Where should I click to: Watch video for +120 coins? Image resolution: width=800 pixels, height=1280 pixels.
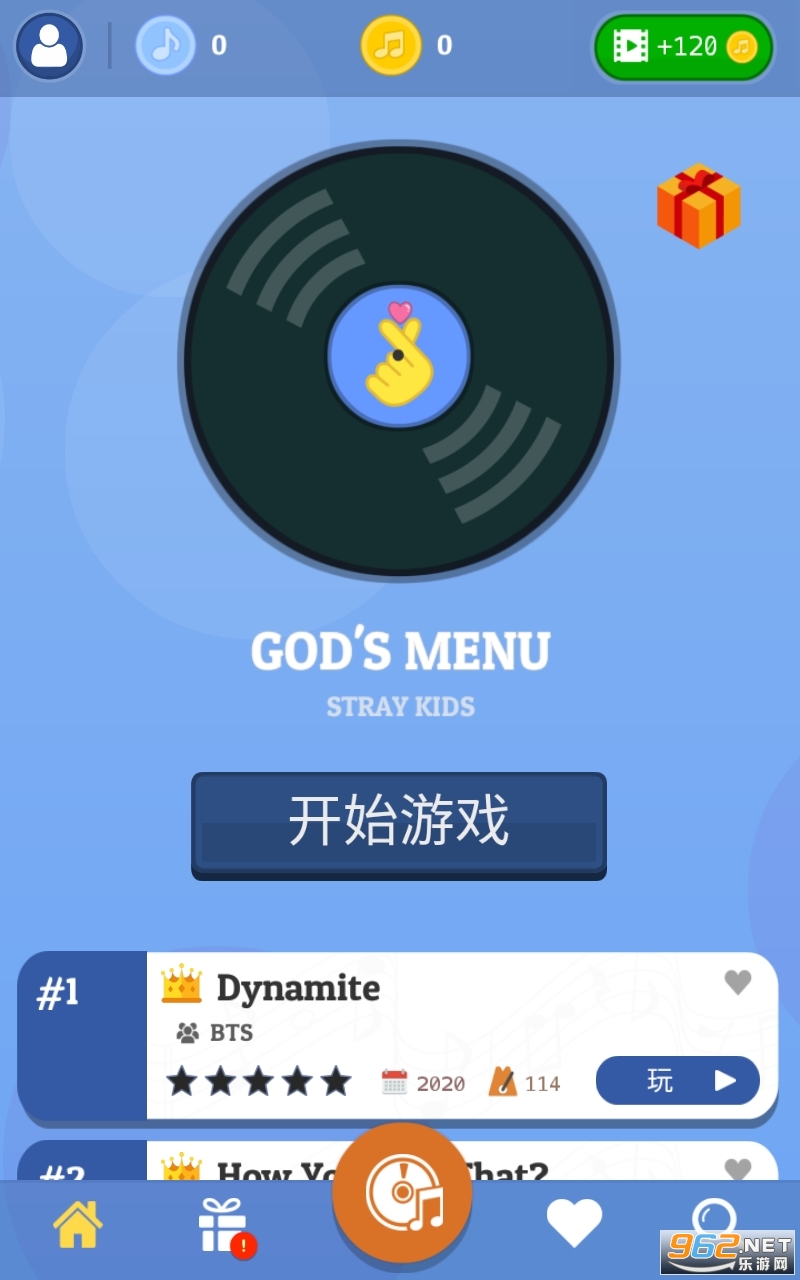point(684,47)
